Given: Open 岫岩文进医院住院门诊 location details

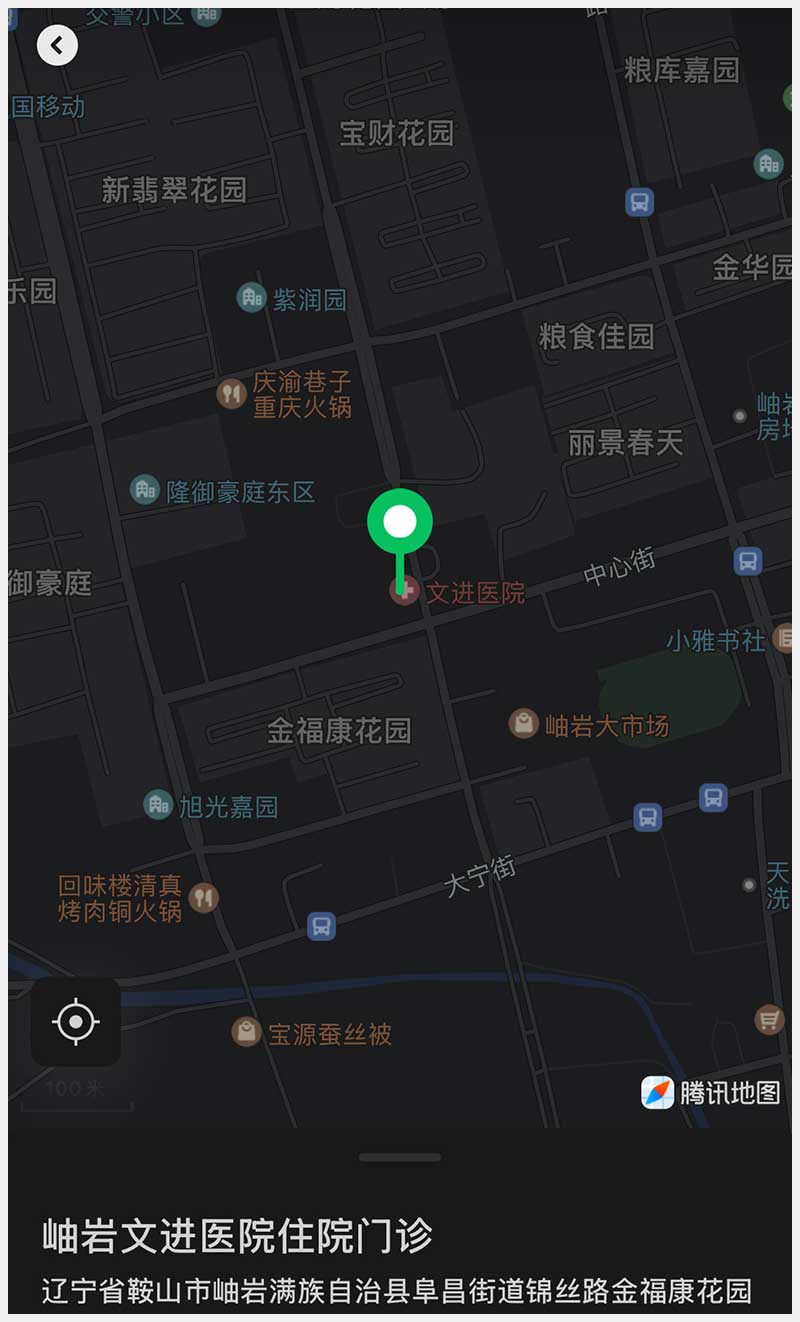Looking at the screenshot, I should point(237,1237).
